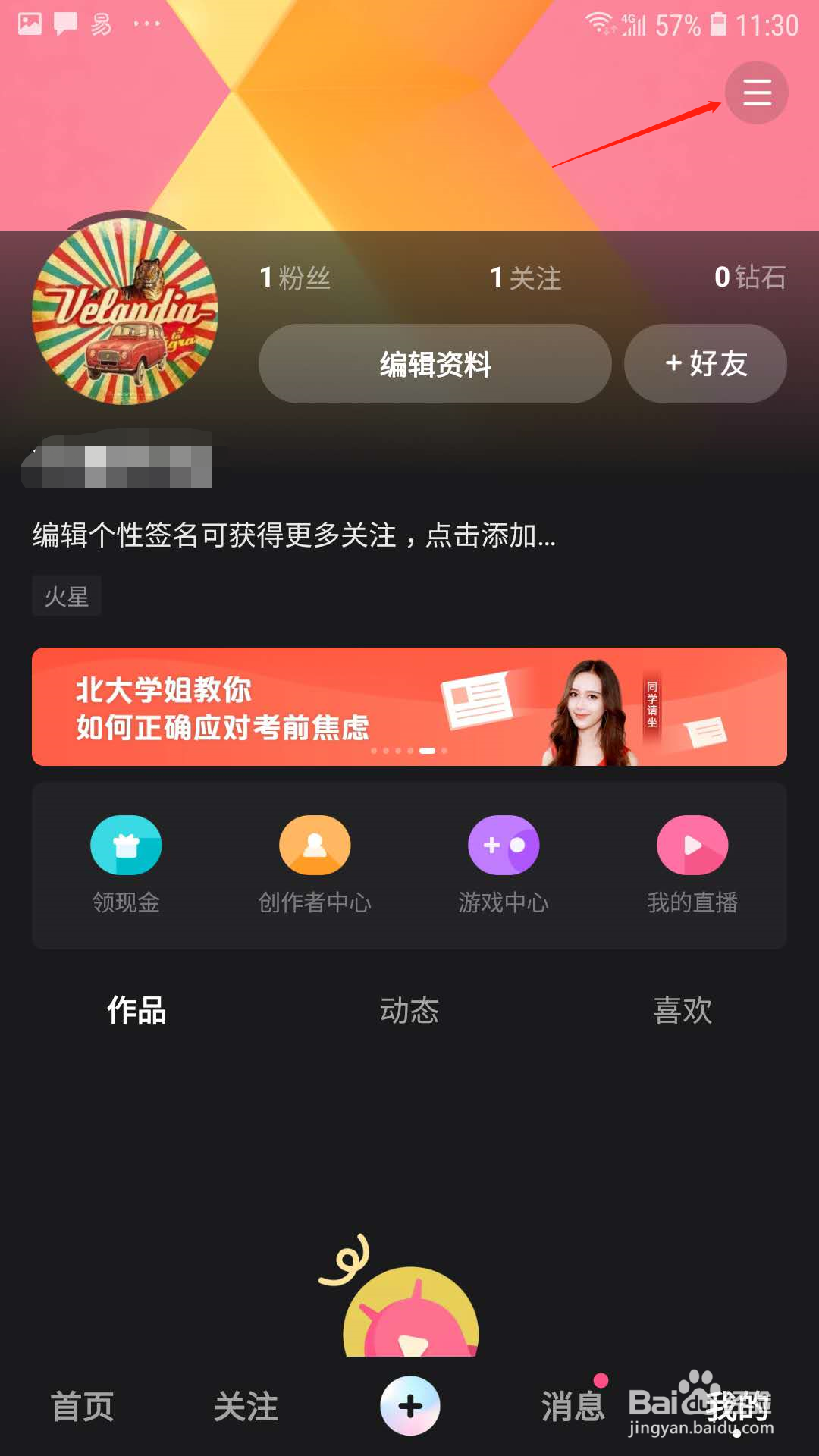Tap the 首页 home icon in bottom navigation
This screenshot has width=819, height=1456.
[x=82, y=1407]
